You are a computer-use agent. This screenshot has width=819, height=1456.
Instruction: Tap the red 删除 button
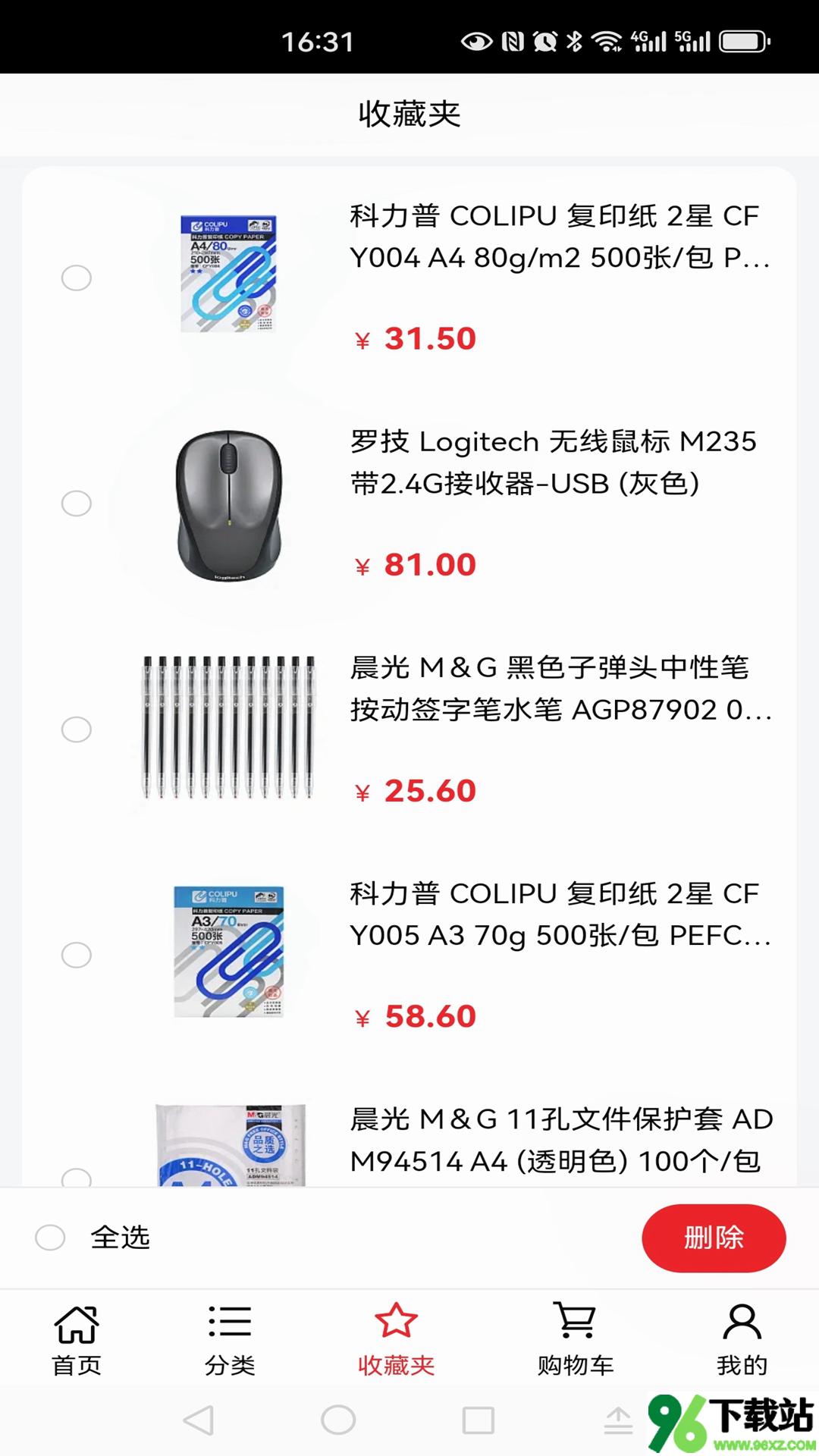click(714, 1238)
